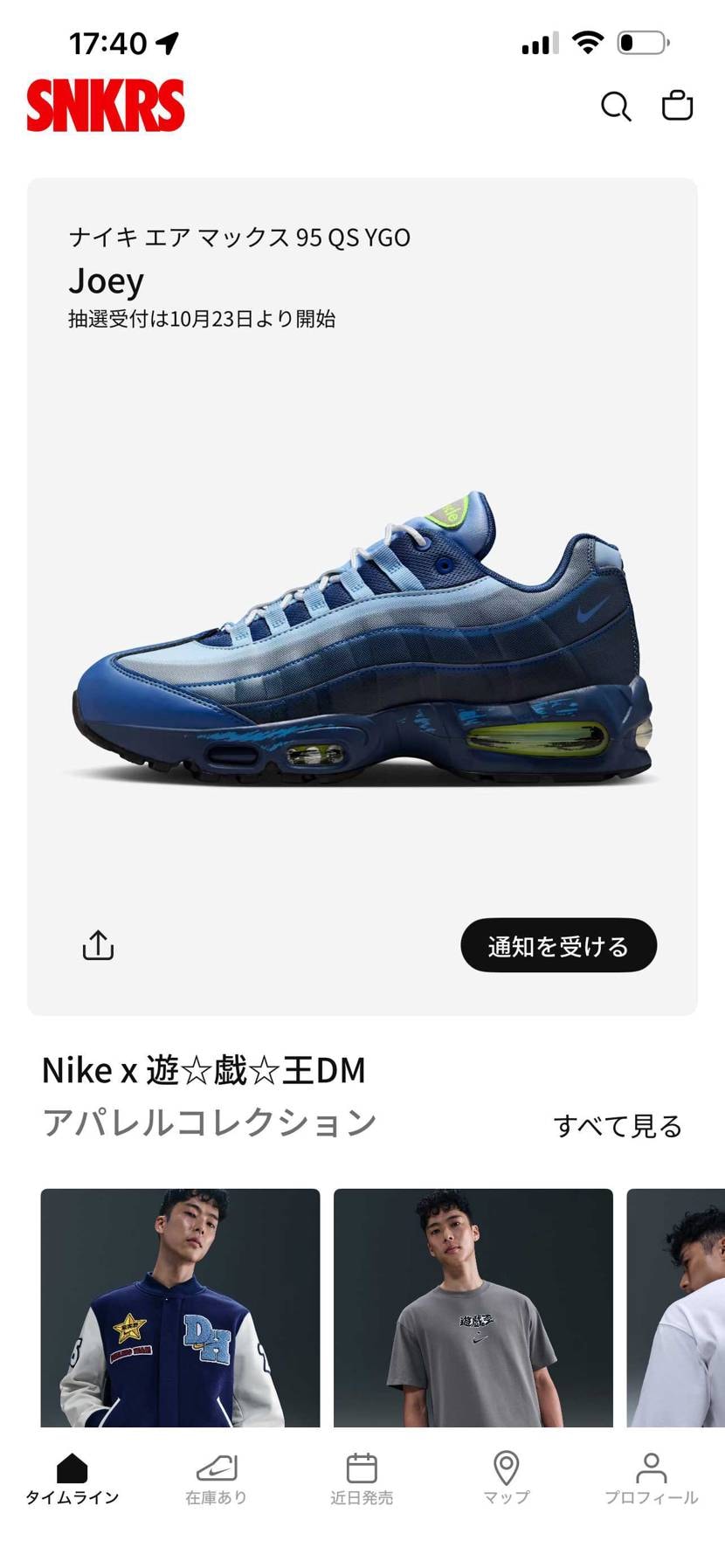Tap すべて見る link
The width and height of the screenshot is (725, 1568).
618,1126
